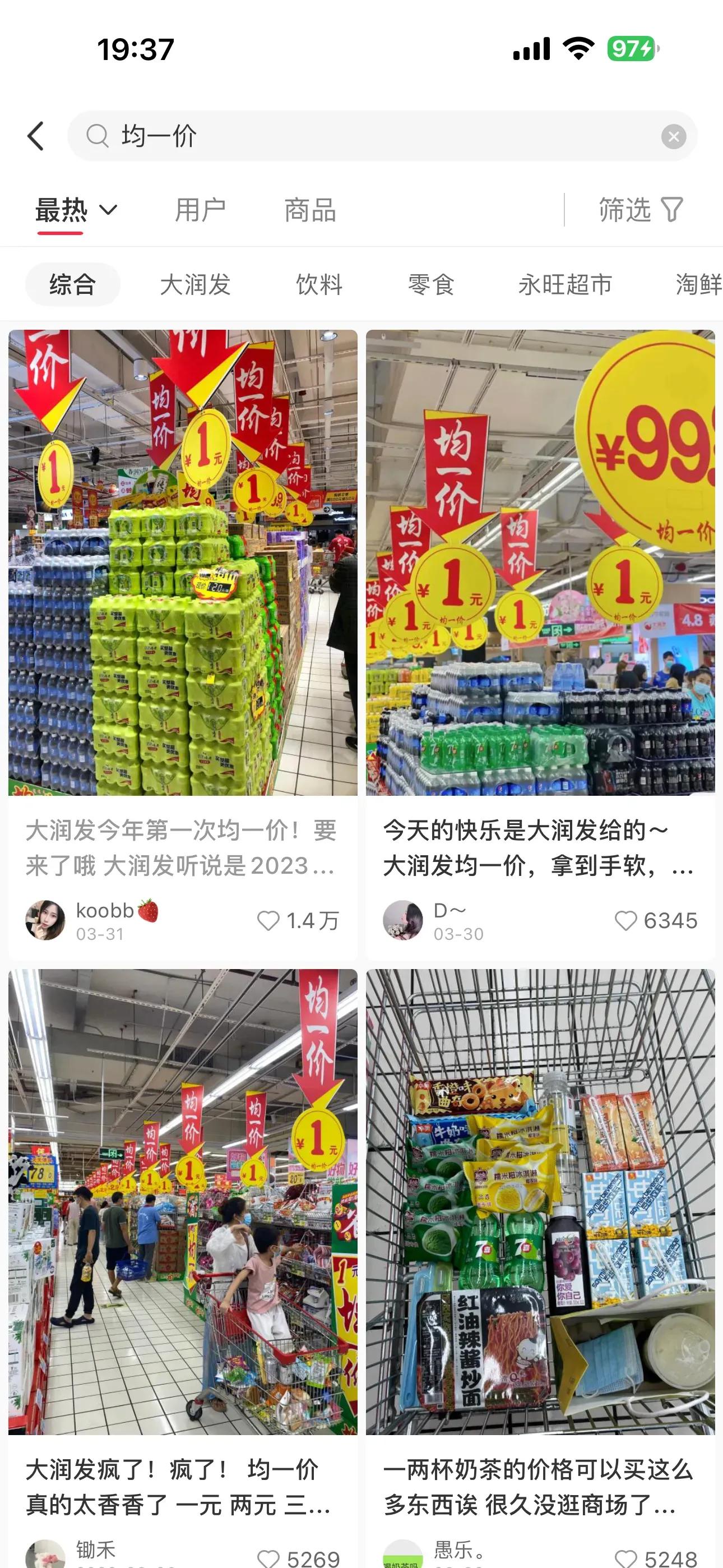
Task: Select the 综合 category chip
Action: point(72,284)
